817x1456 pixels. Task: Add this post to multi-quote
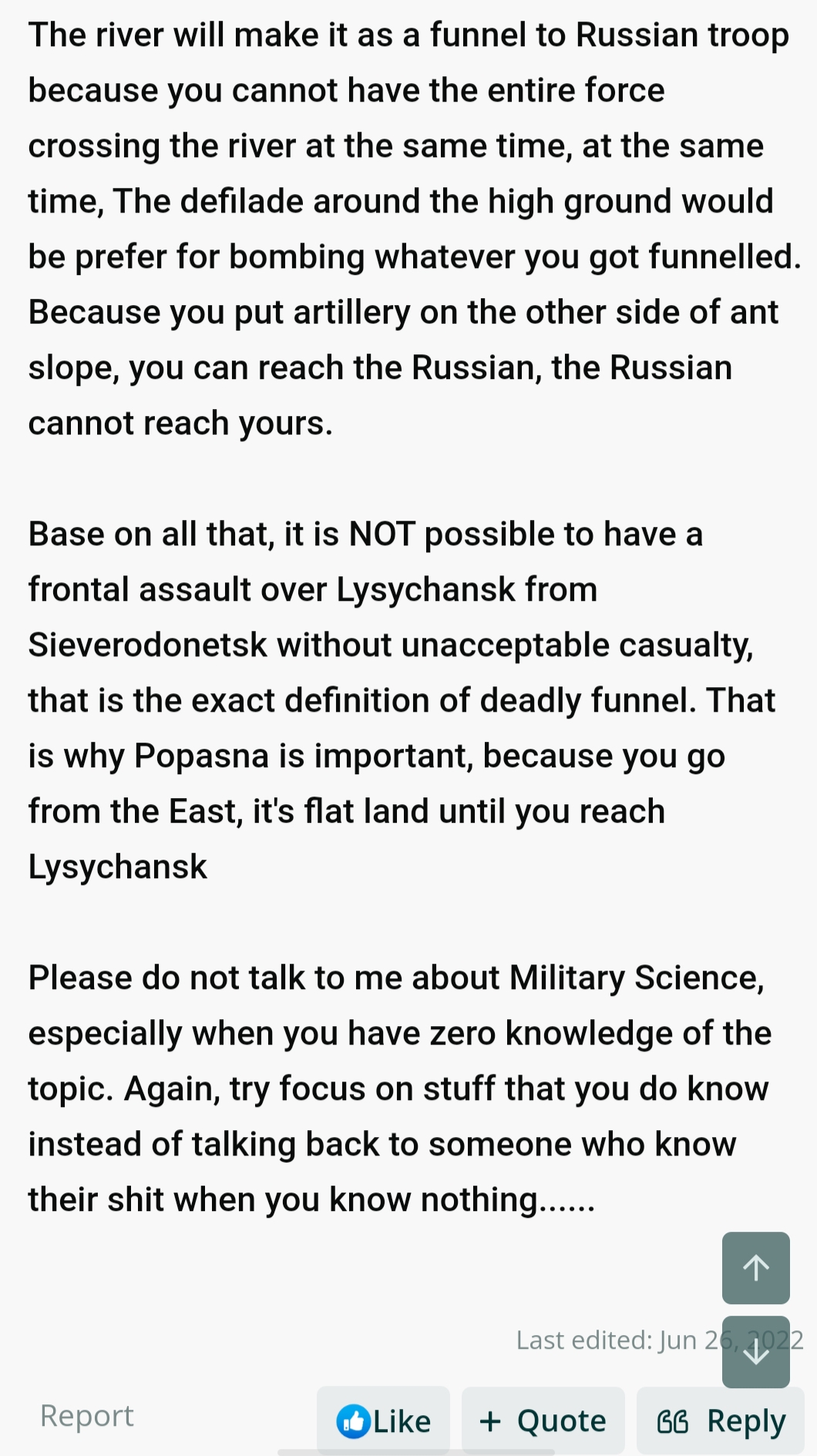[543, 1421]
